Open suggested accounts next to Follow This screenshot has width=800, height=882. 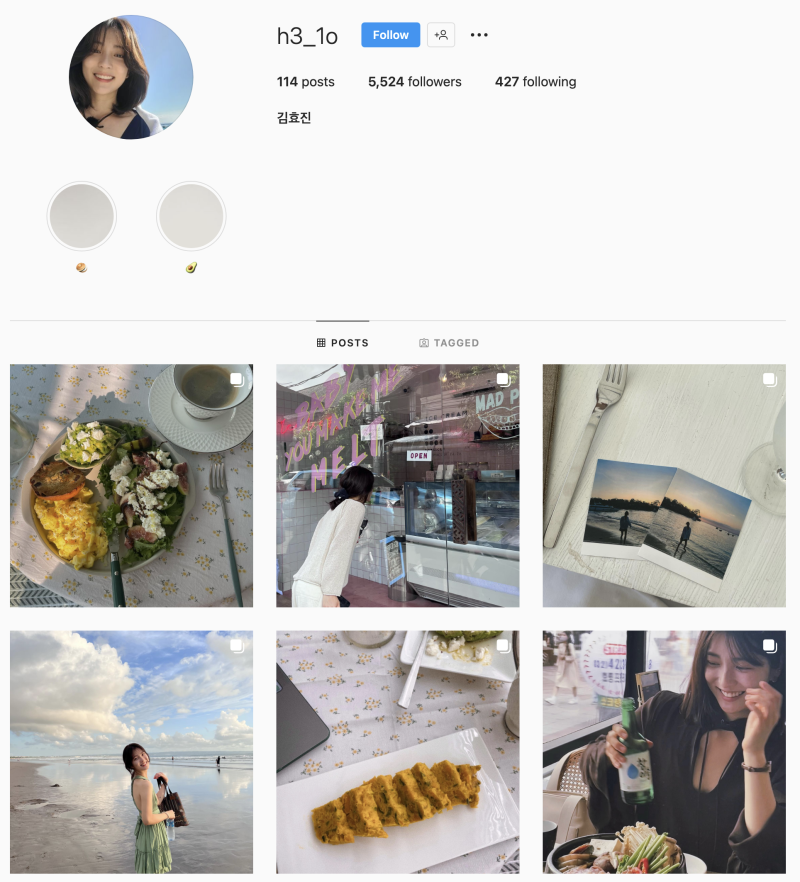(441, 35)
